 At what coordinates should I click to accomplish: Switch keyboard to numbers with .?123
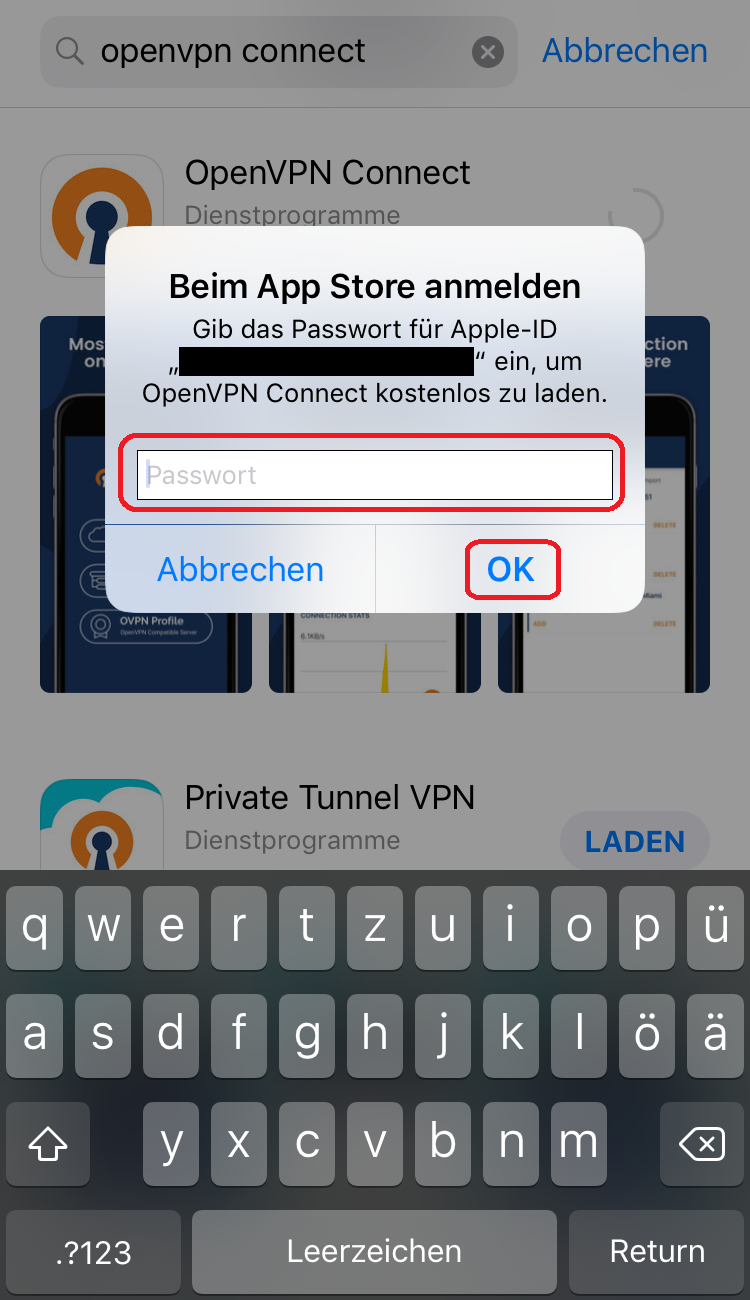tap(93, 1251)
